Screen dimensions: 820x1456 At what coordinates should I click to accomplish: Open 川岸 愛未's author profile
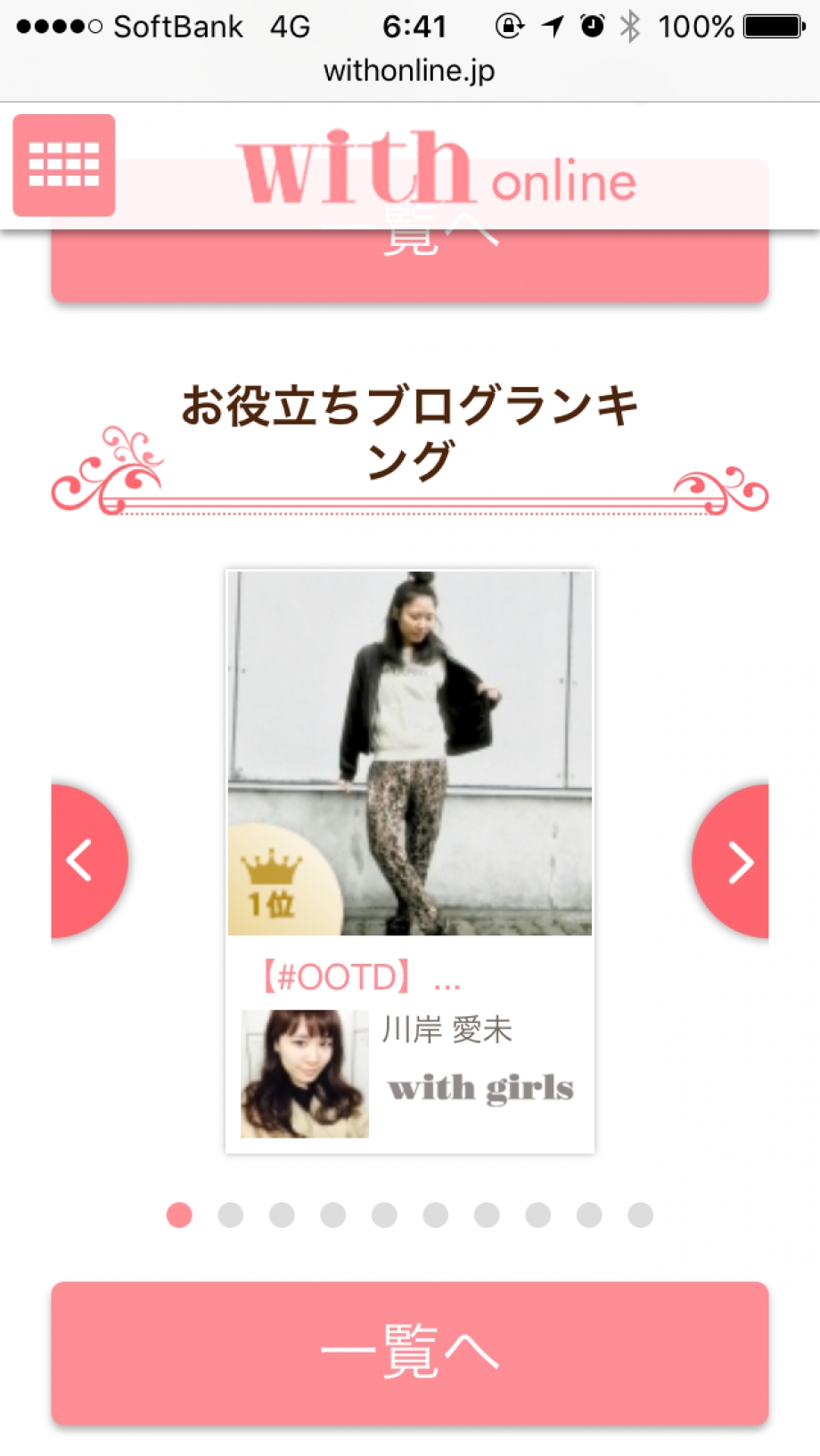click(305, 1073)
